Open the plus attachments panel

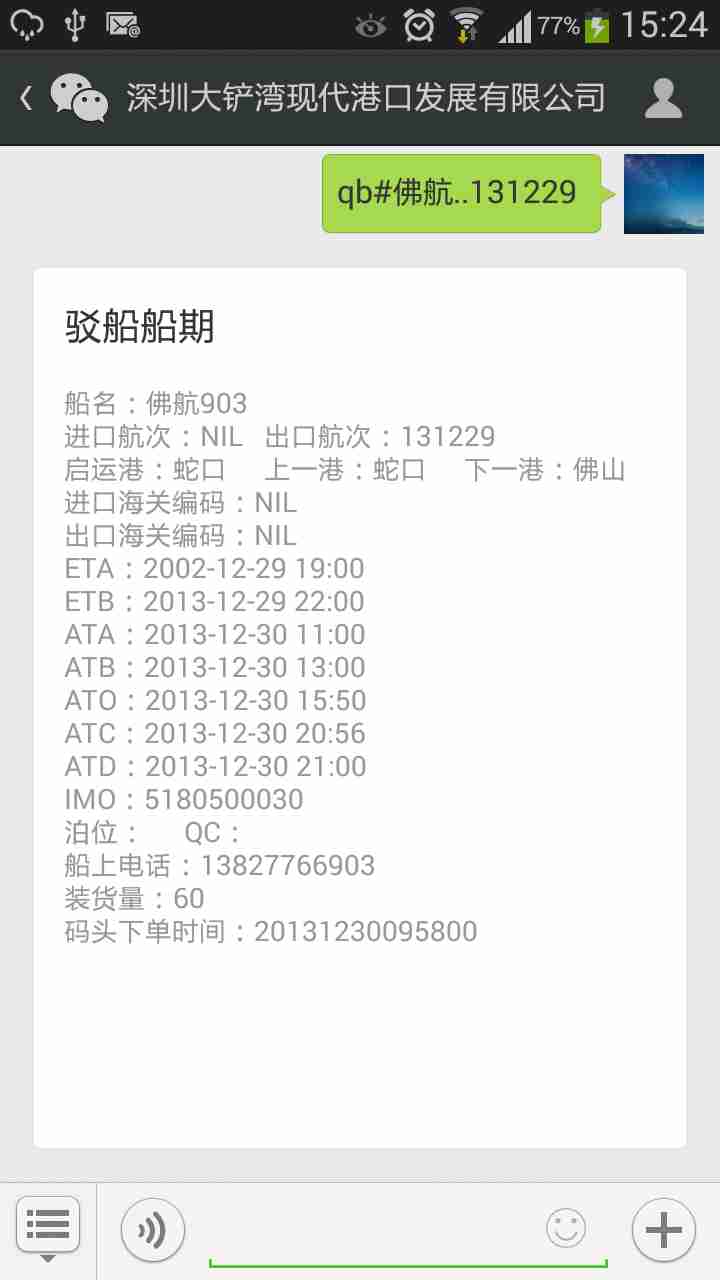pyautogui.click(x=664, y=1230)
